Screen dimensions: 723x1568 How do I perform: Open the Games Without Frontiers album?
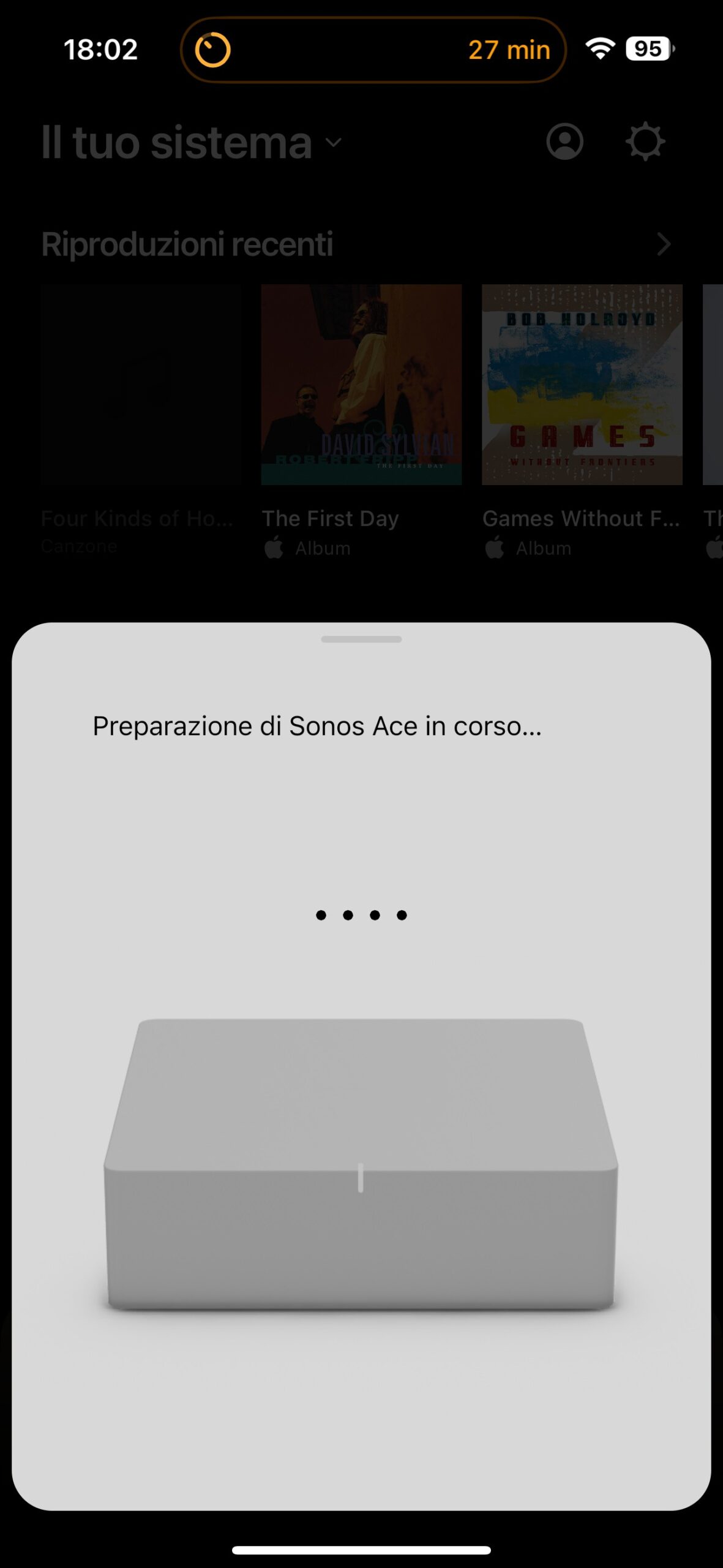[x=582, y=385]
